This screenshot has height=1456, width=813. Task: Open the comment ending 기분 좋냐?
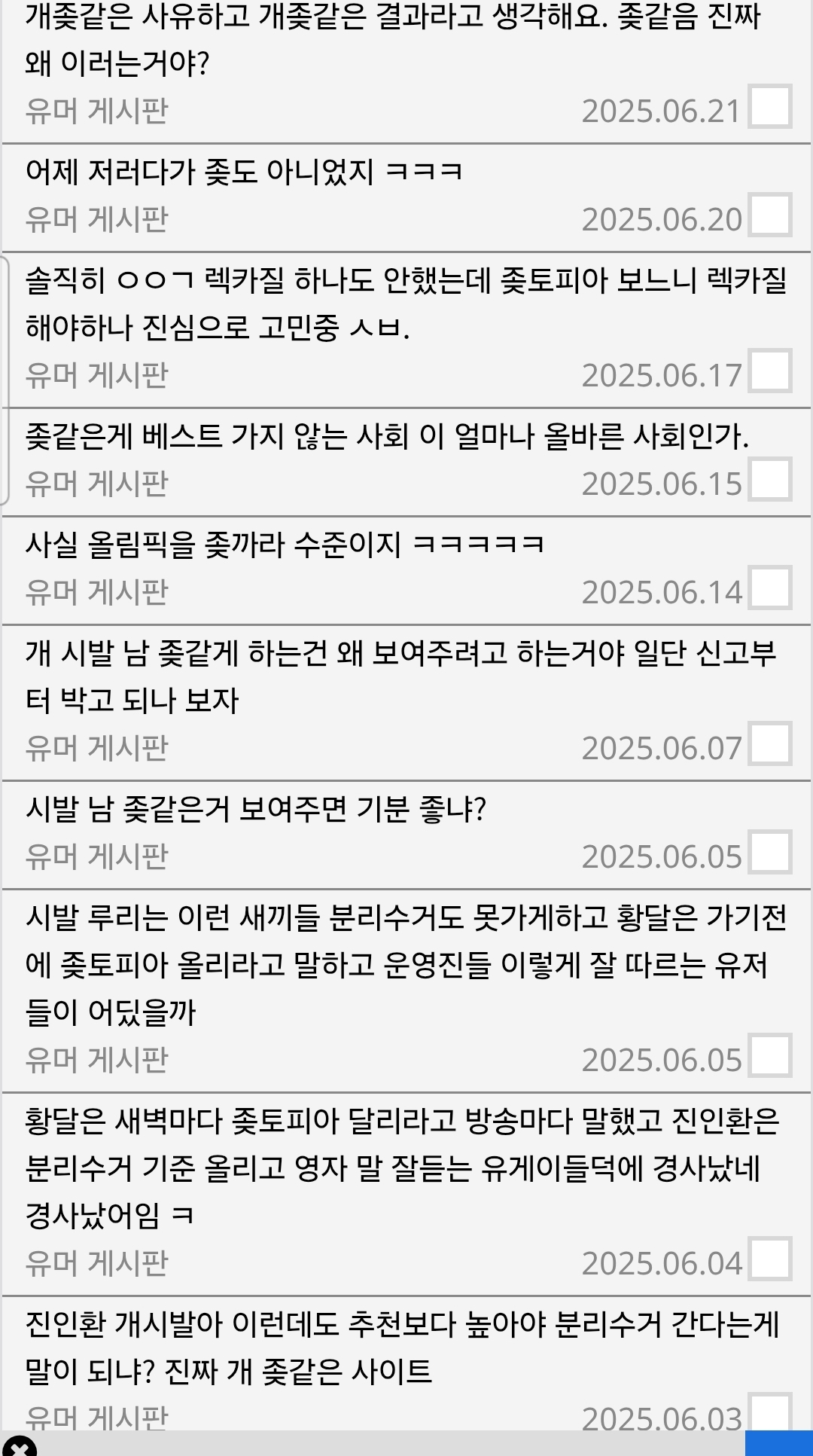[256, 809]
